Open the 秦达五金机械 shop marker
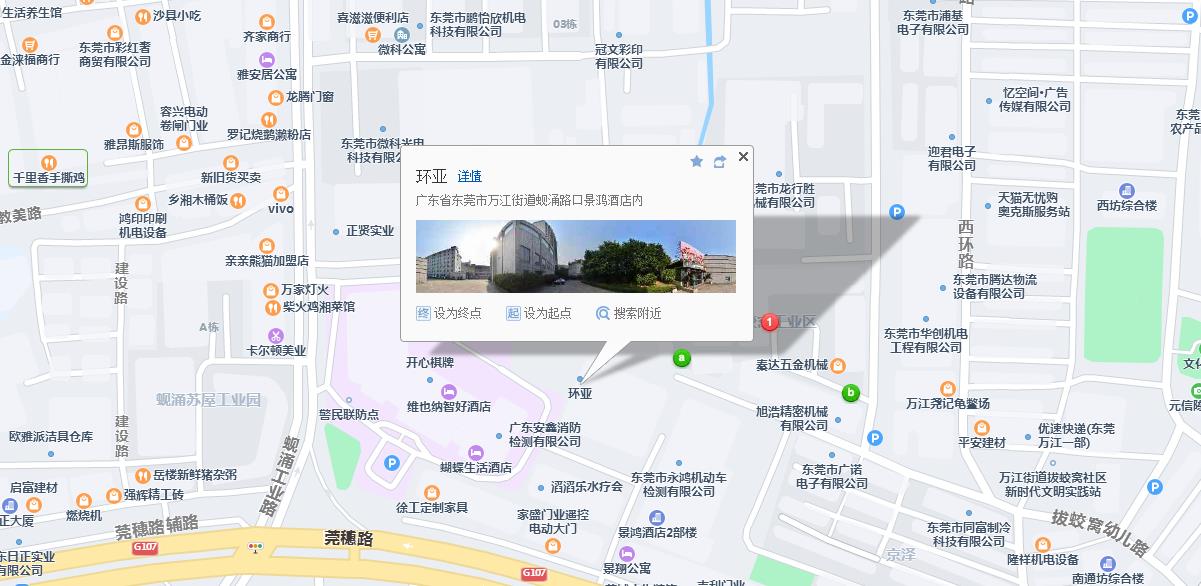Viewport: 1201px width, 586px height. click(838, 365)
